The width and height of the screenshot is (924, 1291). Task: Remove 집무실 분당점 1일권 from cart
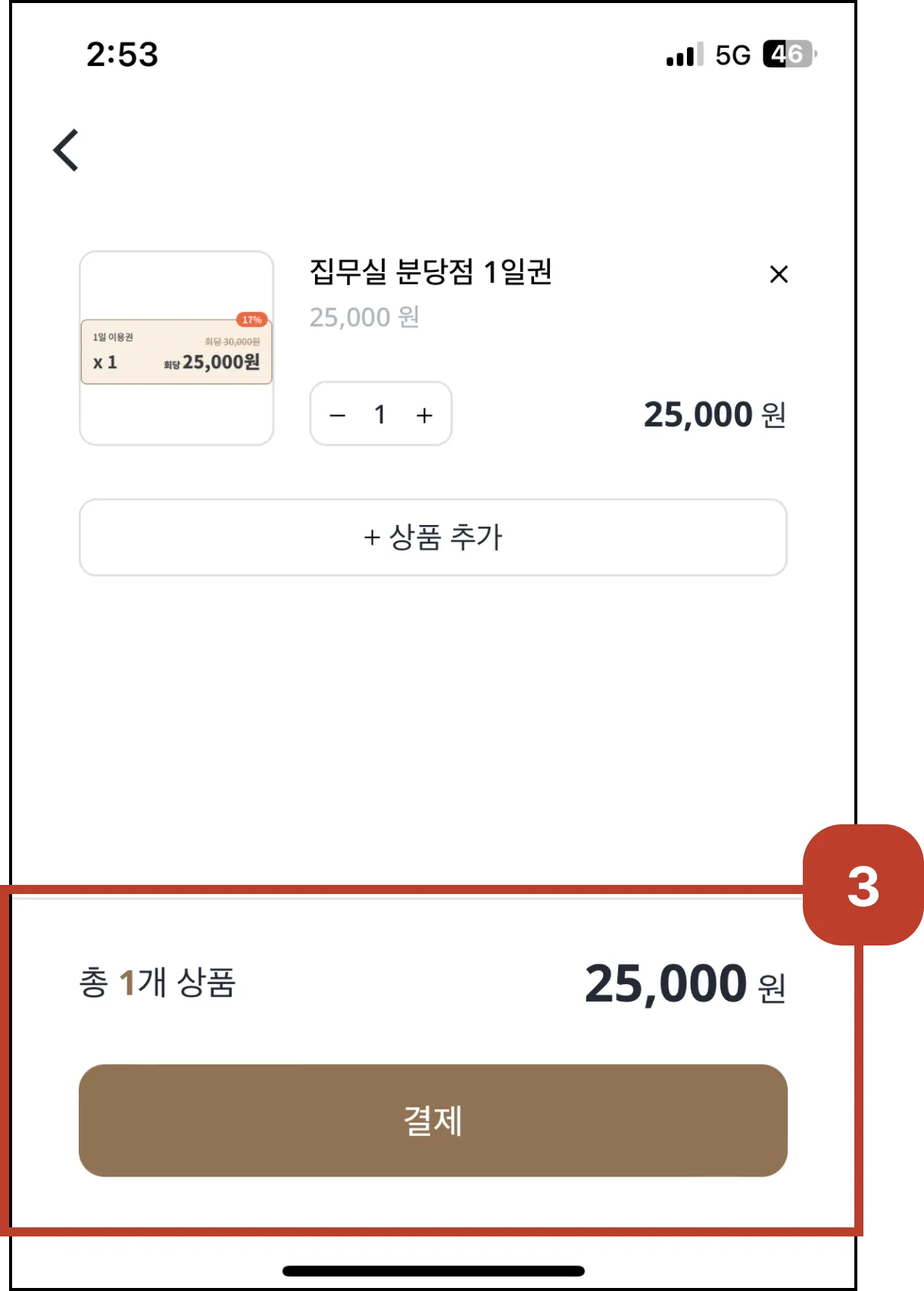tap(779, 274)
